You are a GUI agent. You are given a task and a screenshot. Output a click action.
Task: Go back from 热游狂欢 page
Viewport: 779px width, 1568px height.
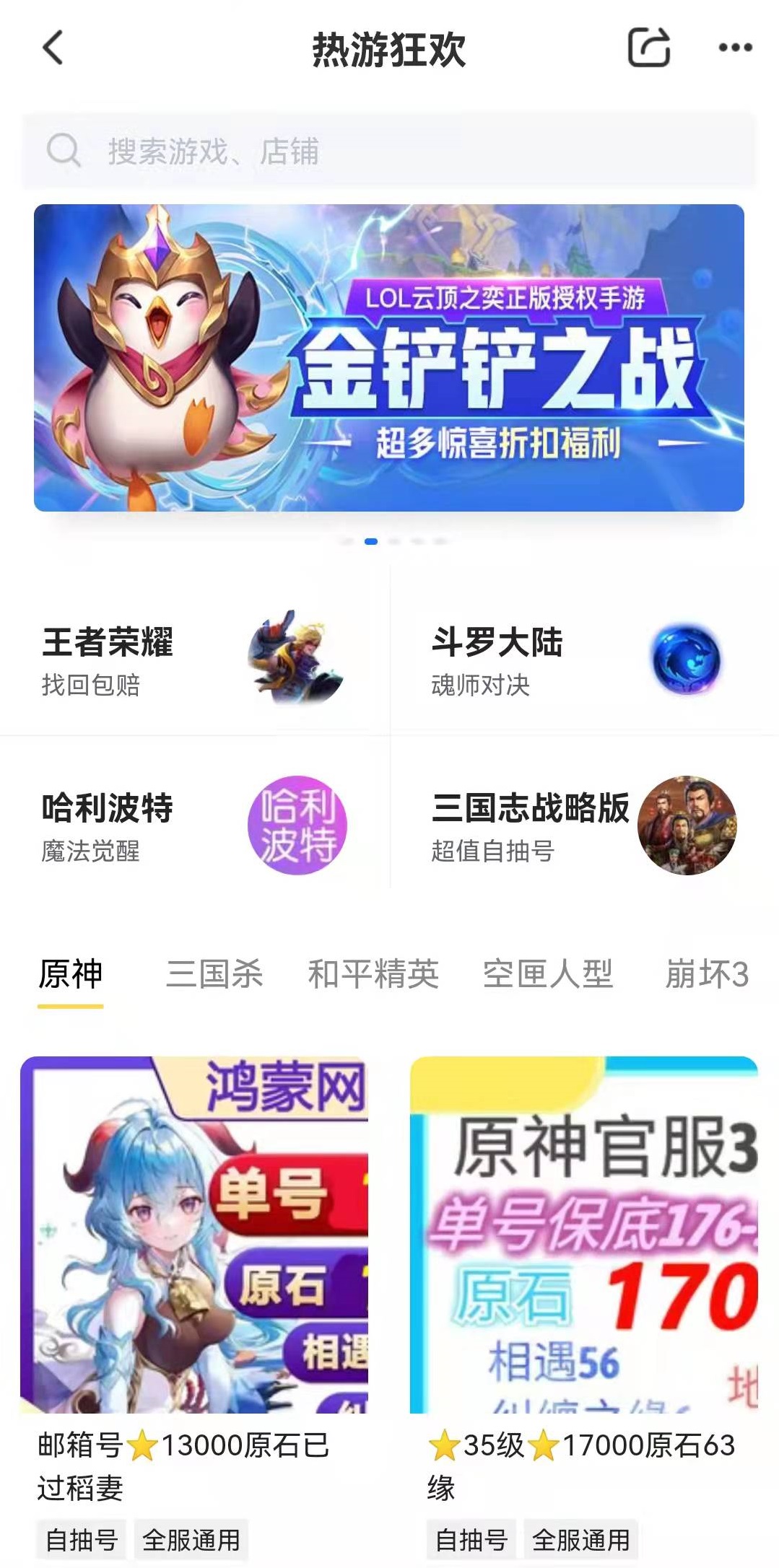coord(53,48)
